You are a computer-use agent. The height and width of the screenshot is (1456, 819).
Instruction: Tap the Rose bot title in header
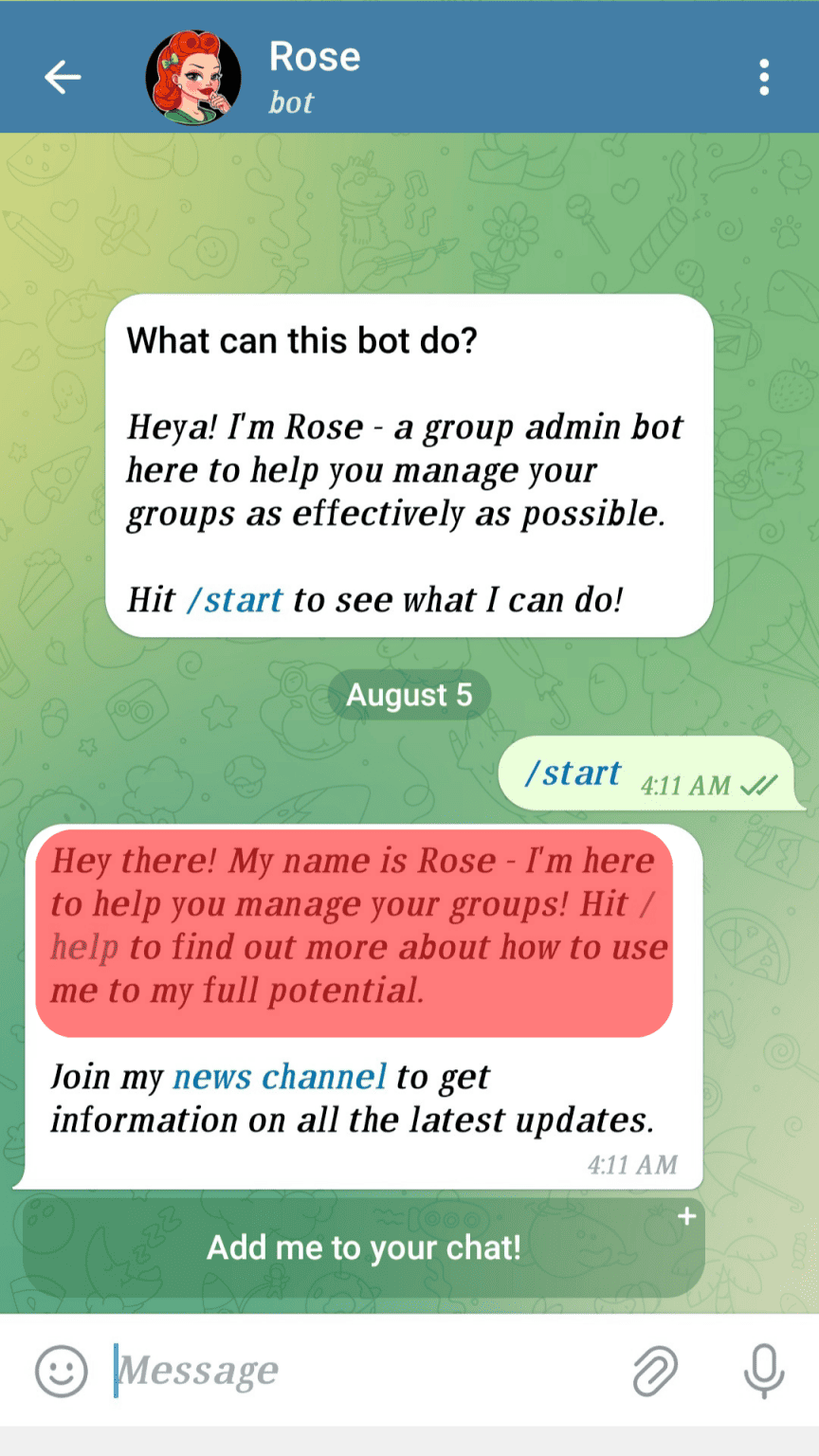coord(315,57)
